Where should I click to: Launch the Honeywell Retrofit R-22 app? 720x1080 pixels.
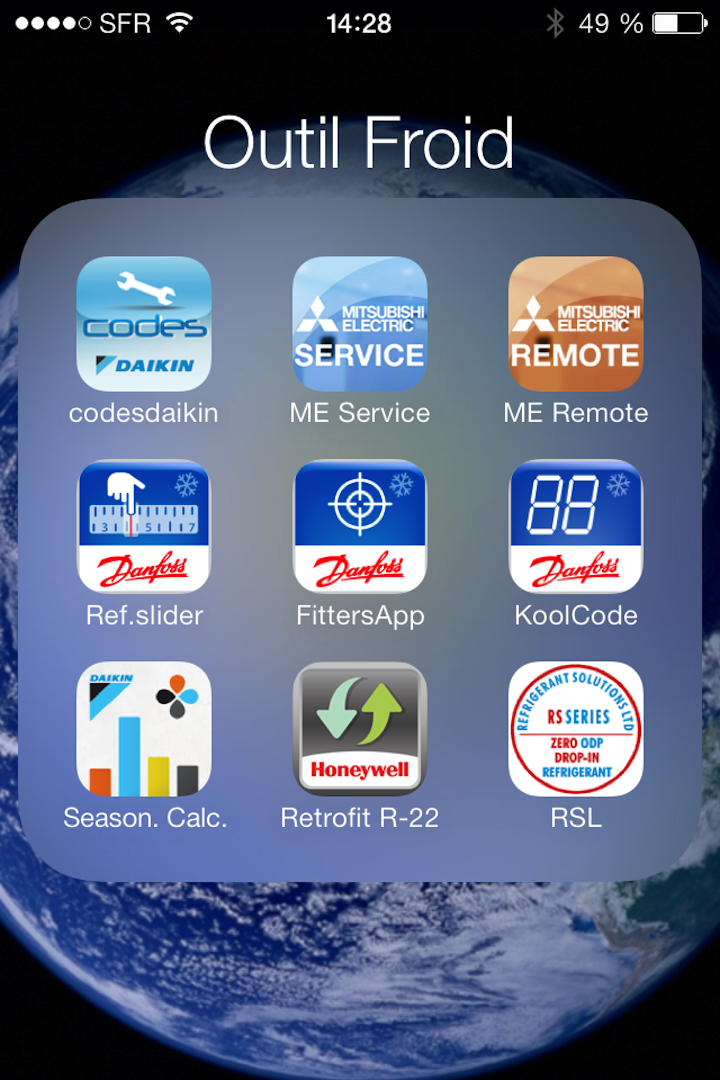click(x=360, y=729)
